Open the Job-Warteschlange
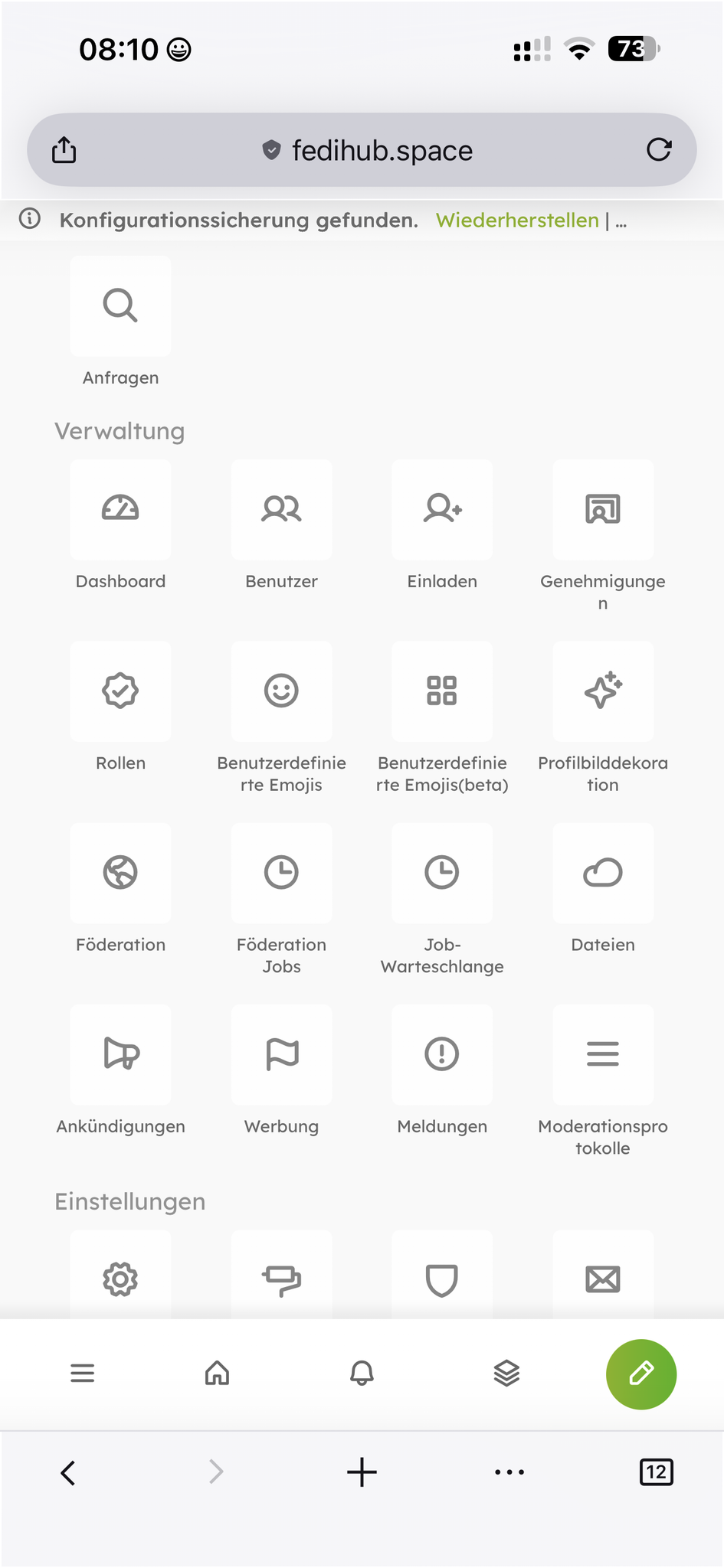 click(442, 873)
